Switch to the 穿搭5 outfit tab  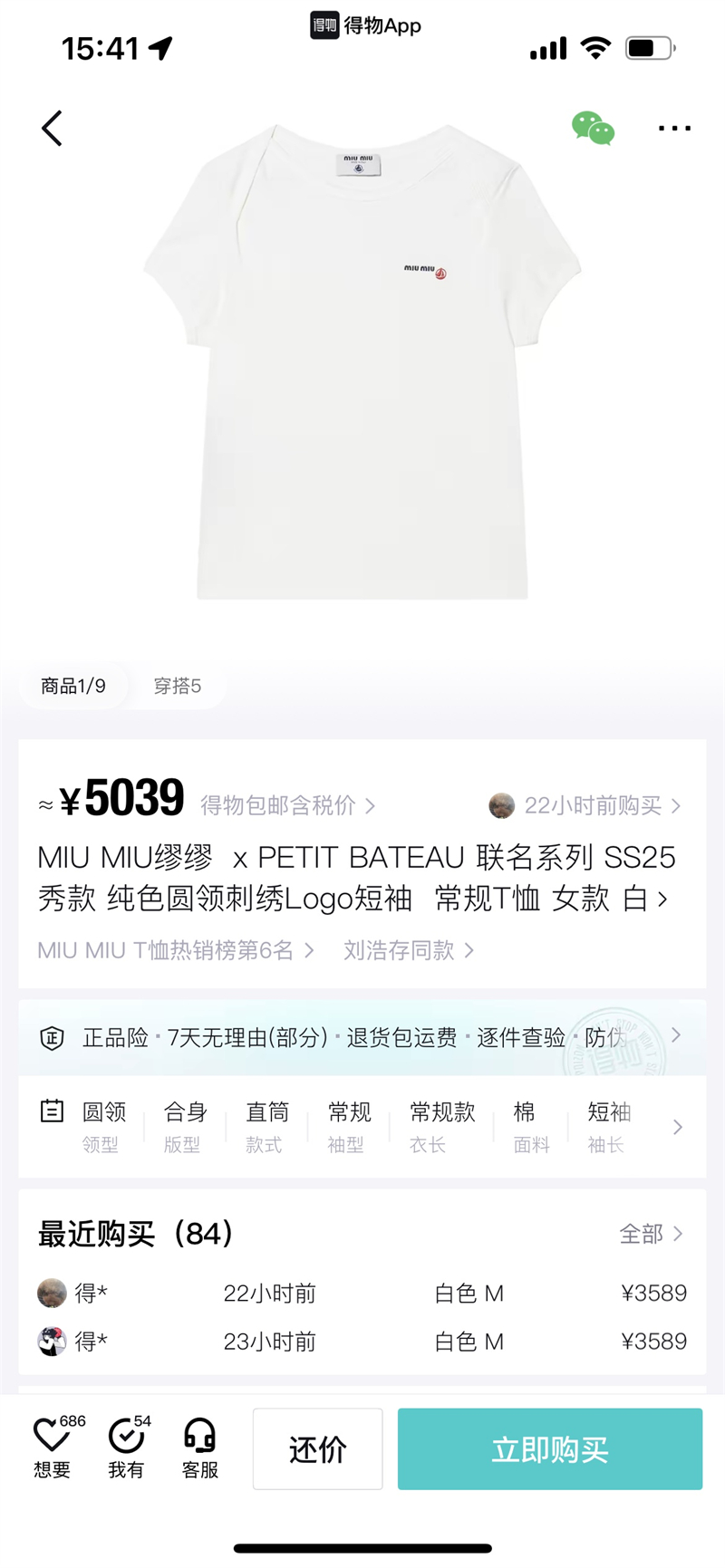coord(177,686)
